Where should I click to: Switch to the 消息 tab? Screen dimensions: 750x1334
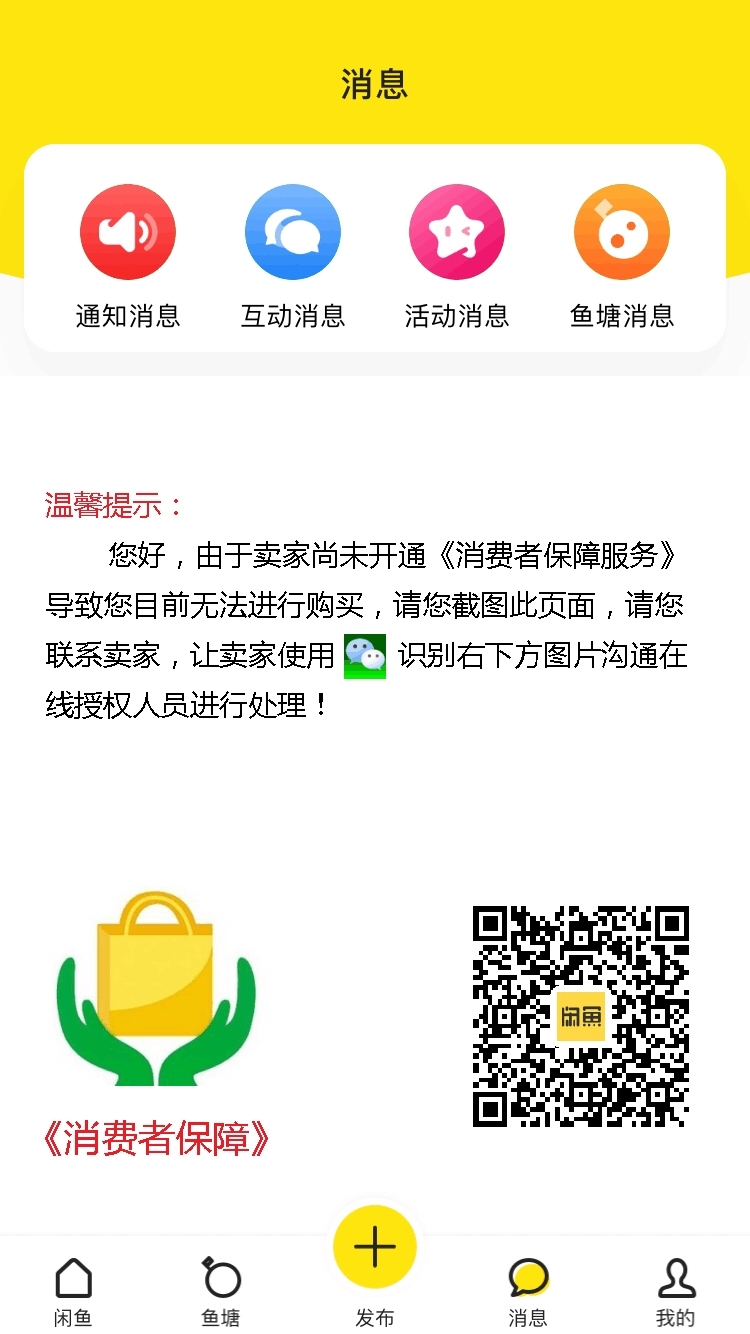click(528, 1290)
